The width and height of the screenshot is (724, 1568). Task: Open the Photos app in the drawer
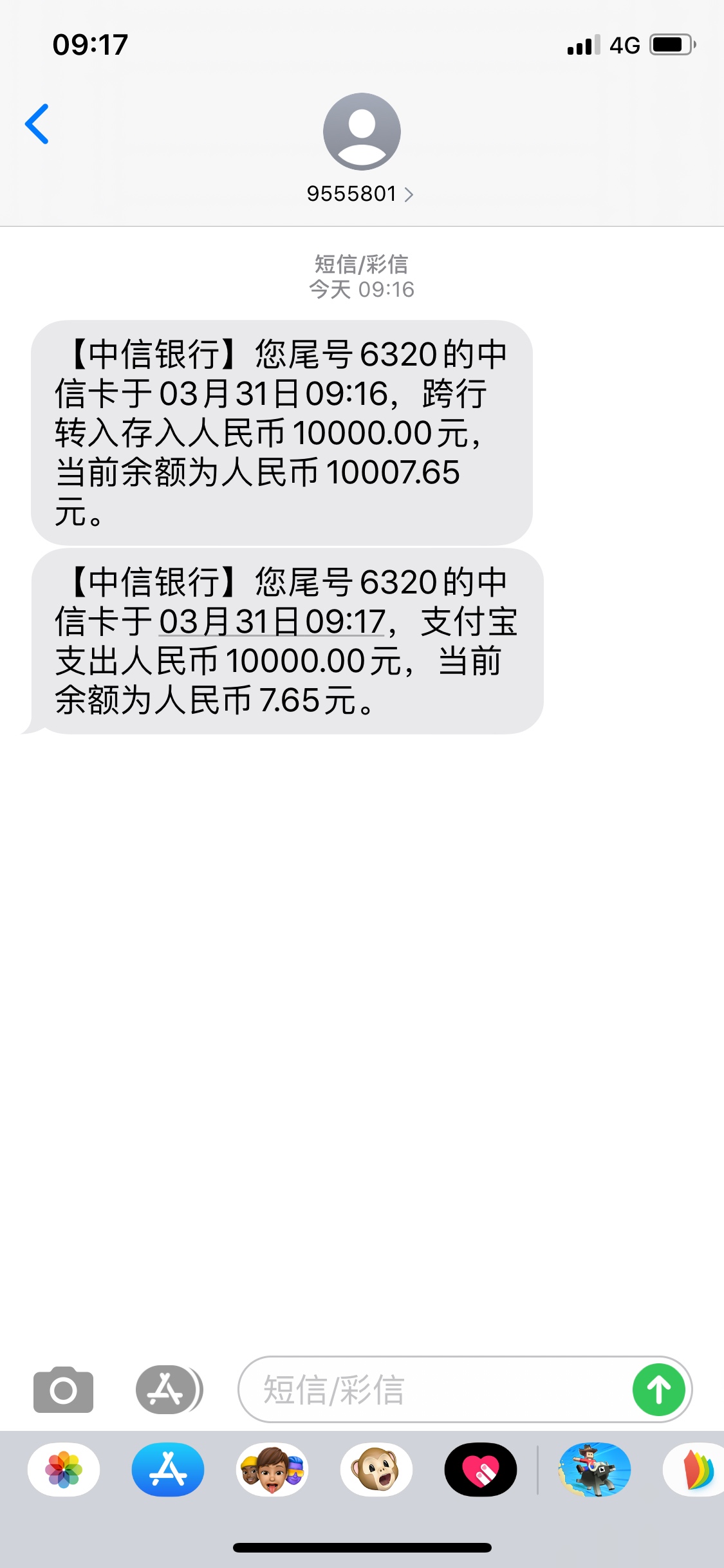pyautogui.click(x=64, y=1470)
